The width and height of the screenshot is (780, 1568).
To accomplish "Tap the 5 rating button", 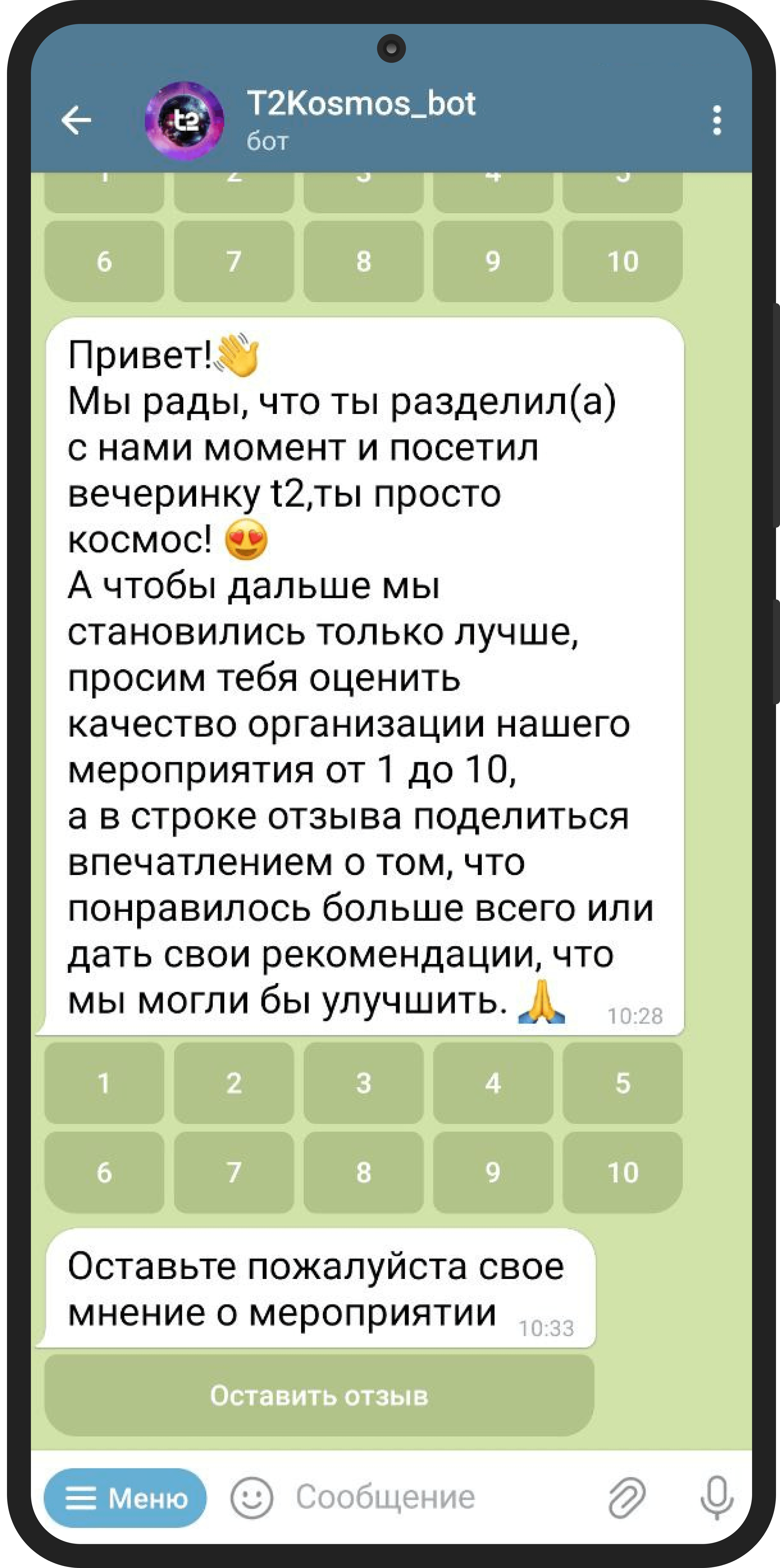I will pyautogui.click(x=622, y=1083).
